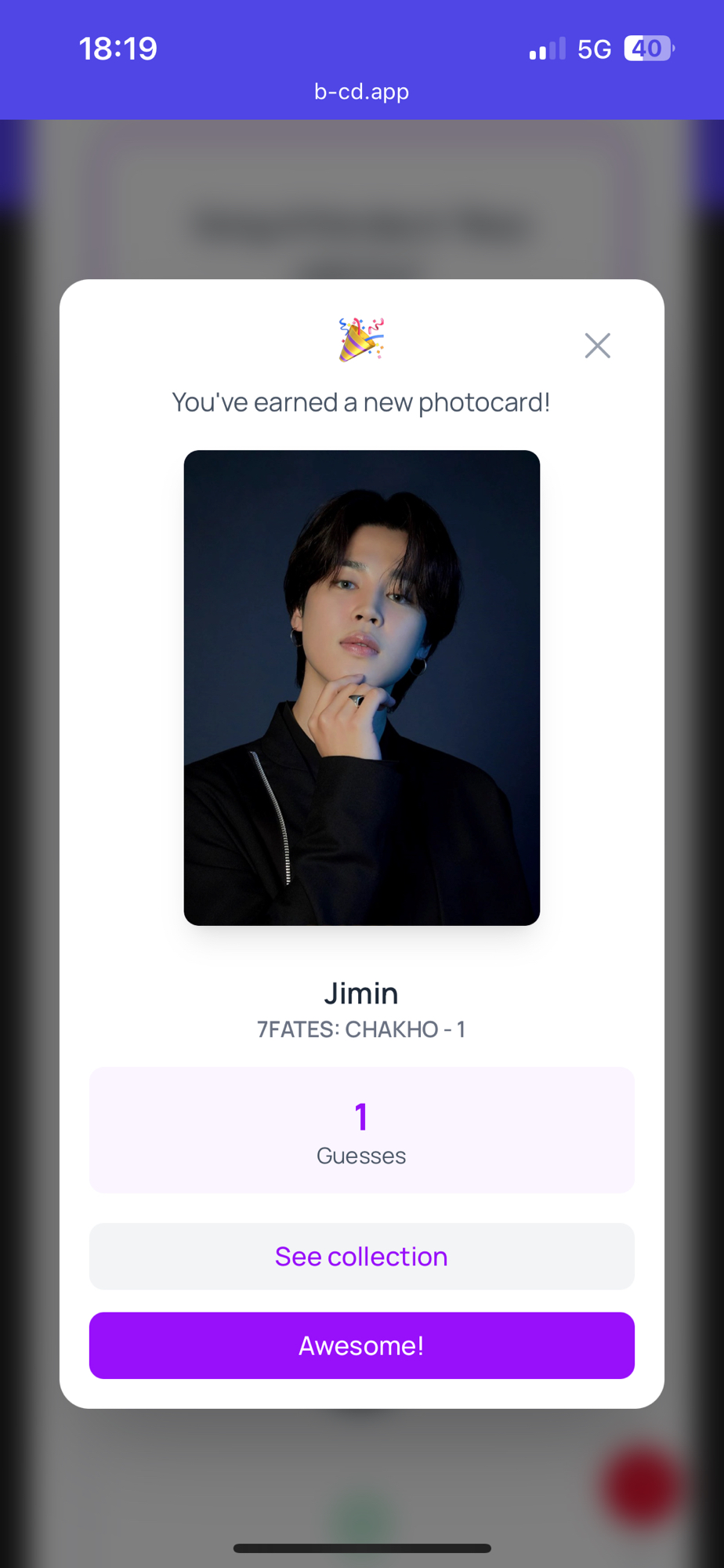This screenshot has height=1568, width=724.
Task: Close the new photocard dialog
Action: pos(597,346)
